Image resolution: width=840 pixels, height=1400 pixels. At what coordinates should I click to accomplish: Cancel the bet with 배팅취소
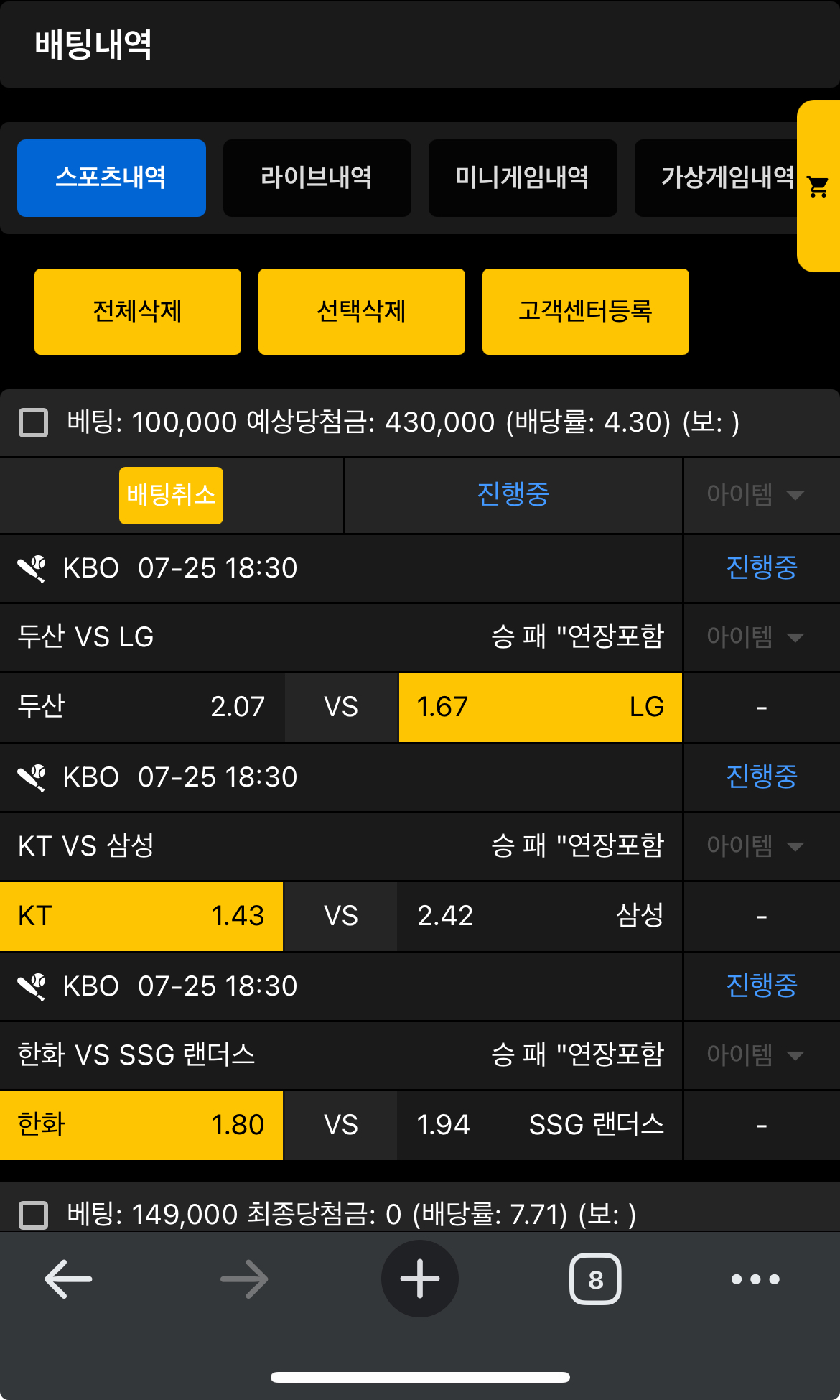(x=171, y=496)
